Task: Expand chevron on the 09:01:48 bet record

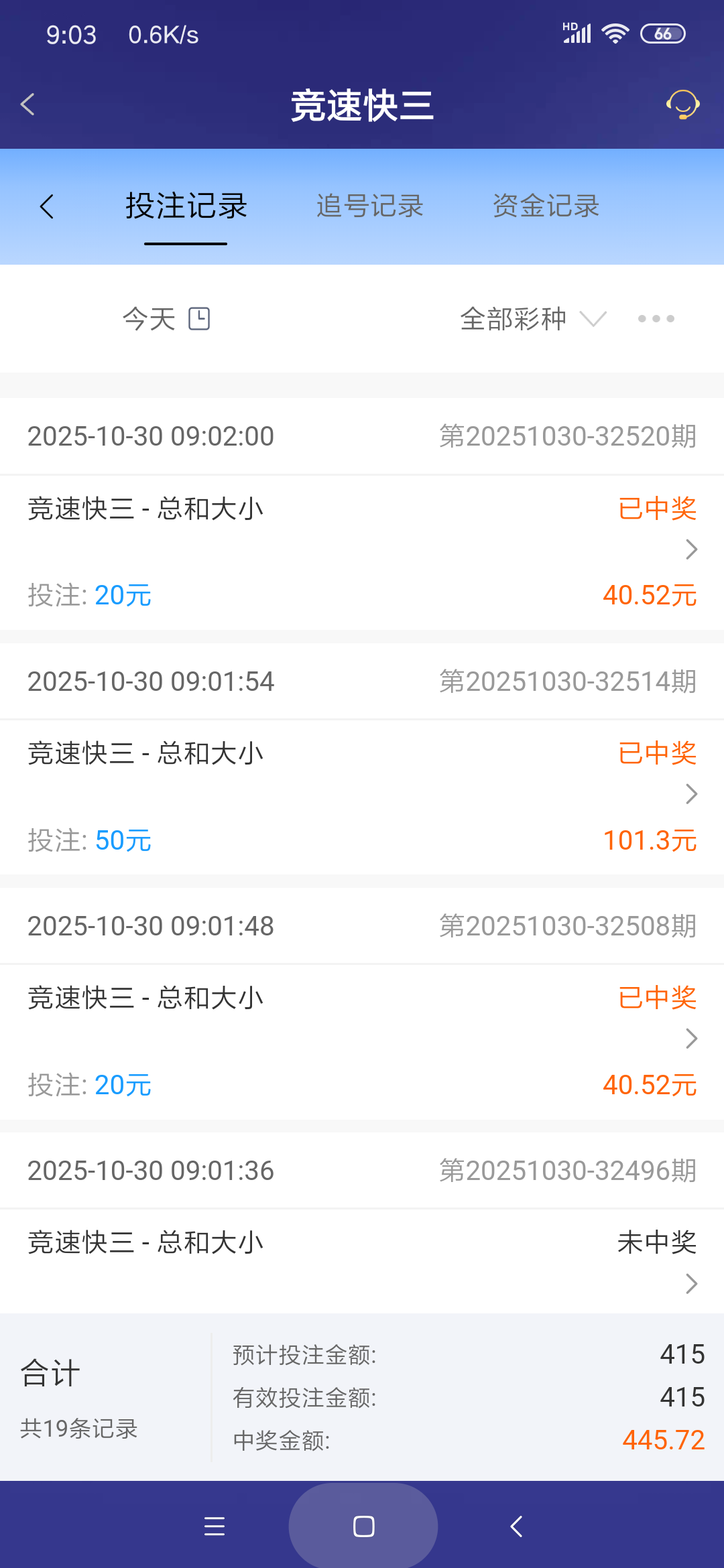Action: coord(691,1039)
